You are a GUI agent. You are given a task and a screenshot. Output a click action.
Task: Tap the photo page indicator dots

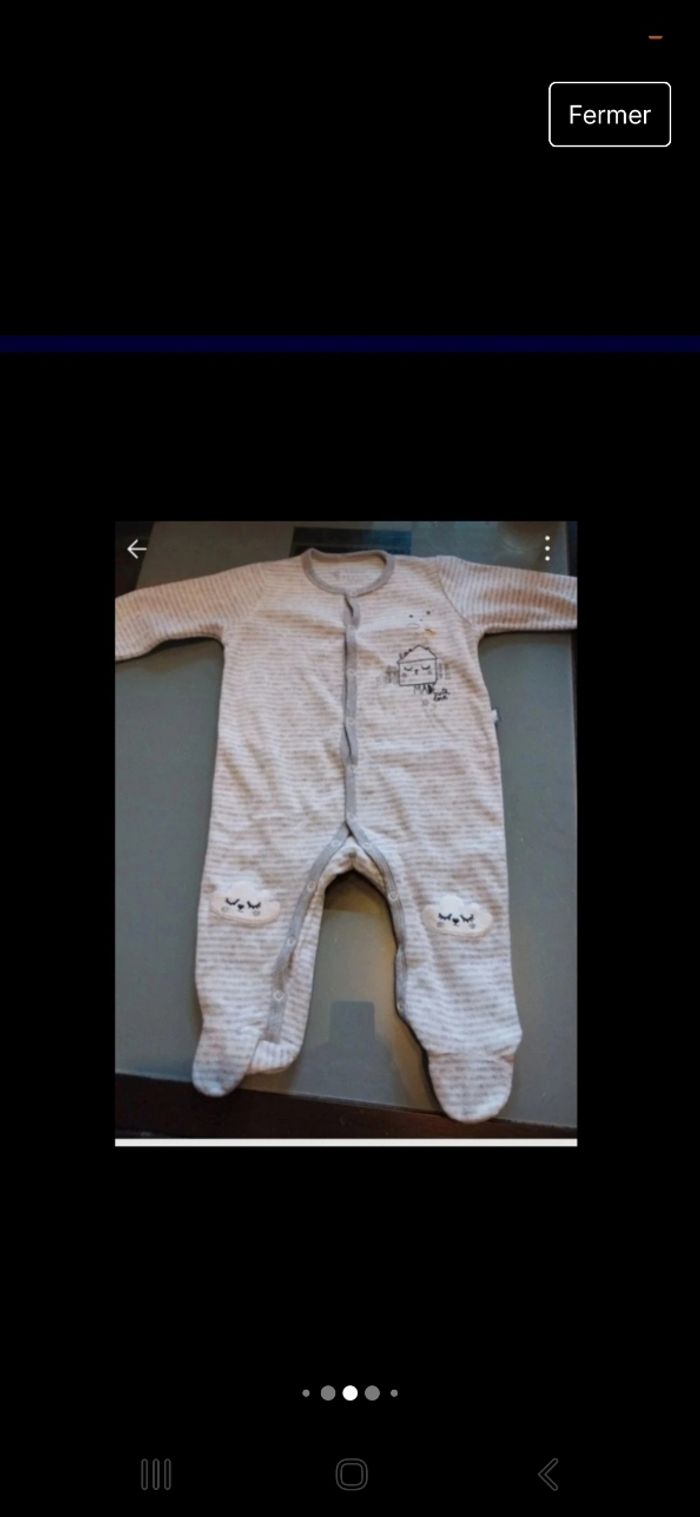click(350, 1392)
